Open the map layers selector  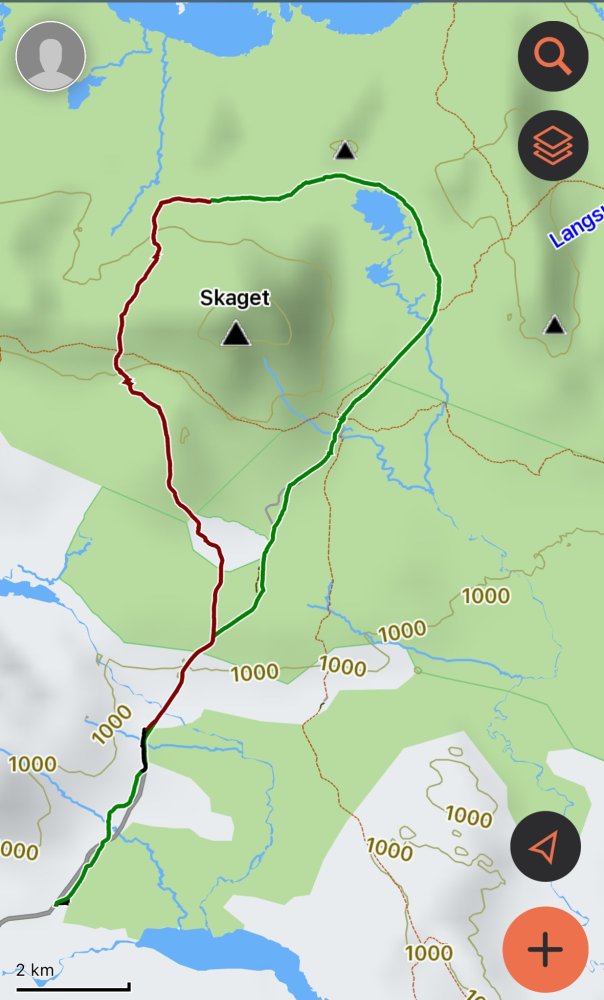[552, 146]
